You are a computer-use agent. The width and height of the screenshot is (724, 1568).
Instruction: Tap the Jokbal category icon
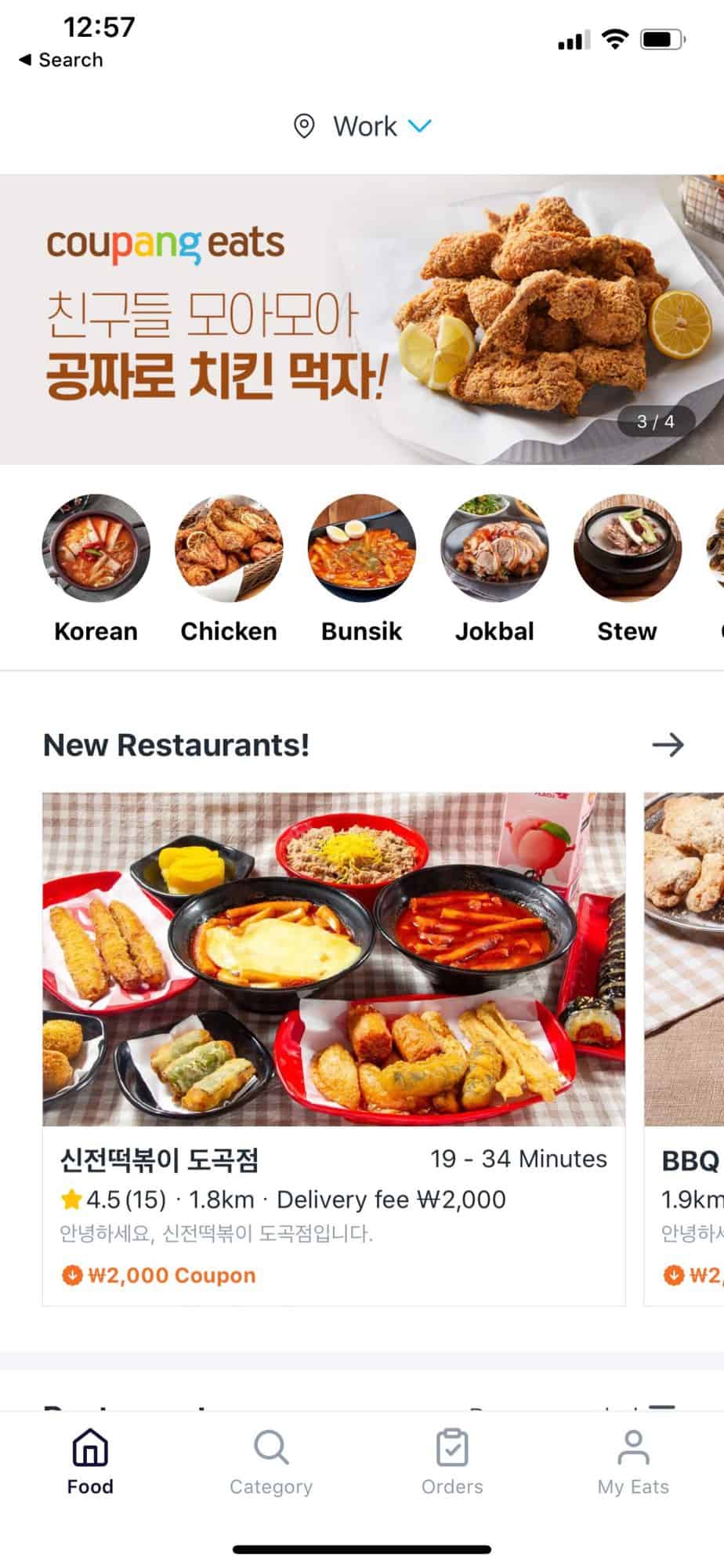[x=494, y=549]
